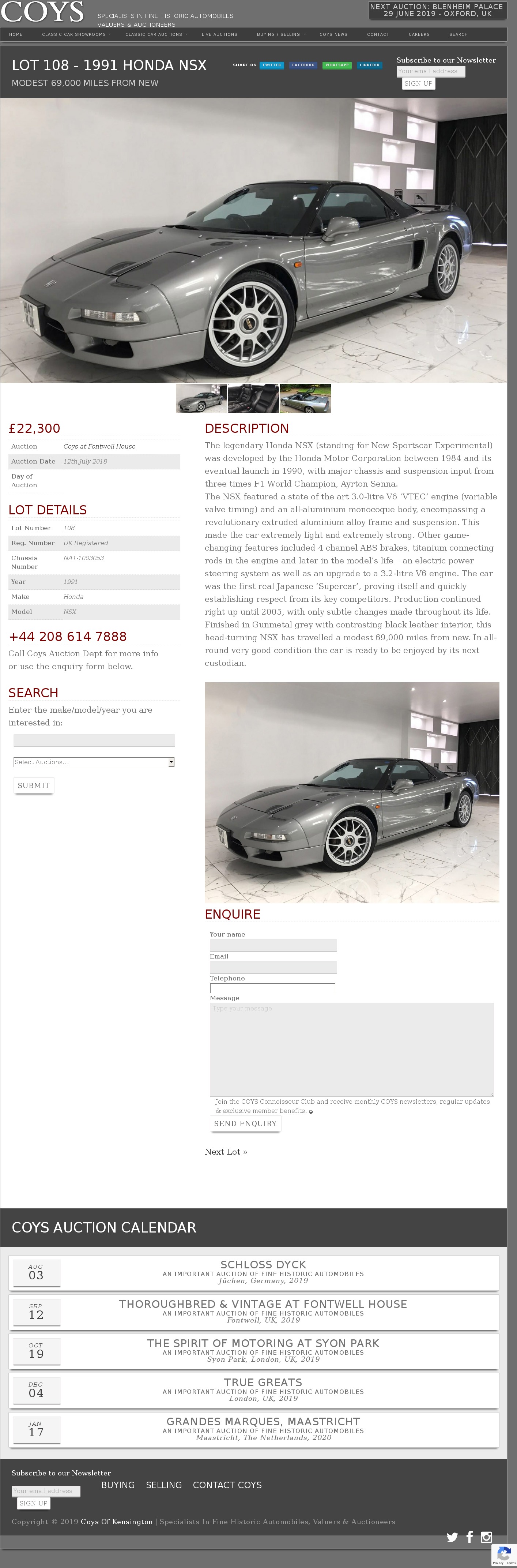Share via WhatsApp button

[x=336, y=65]
